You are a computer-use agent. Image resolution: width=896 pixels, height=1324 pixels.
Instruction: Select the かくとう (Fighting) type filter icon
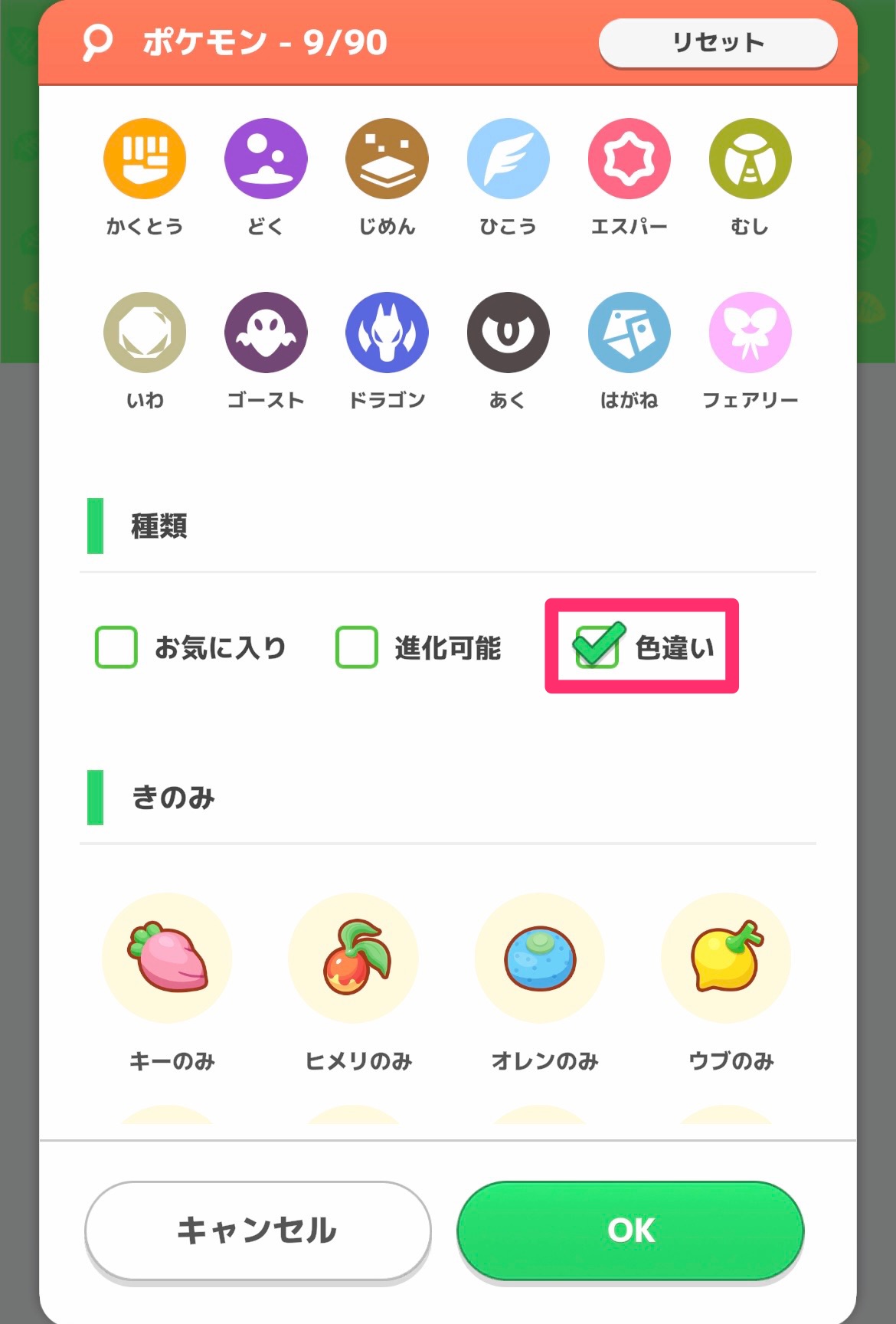(x=144, y=159)
